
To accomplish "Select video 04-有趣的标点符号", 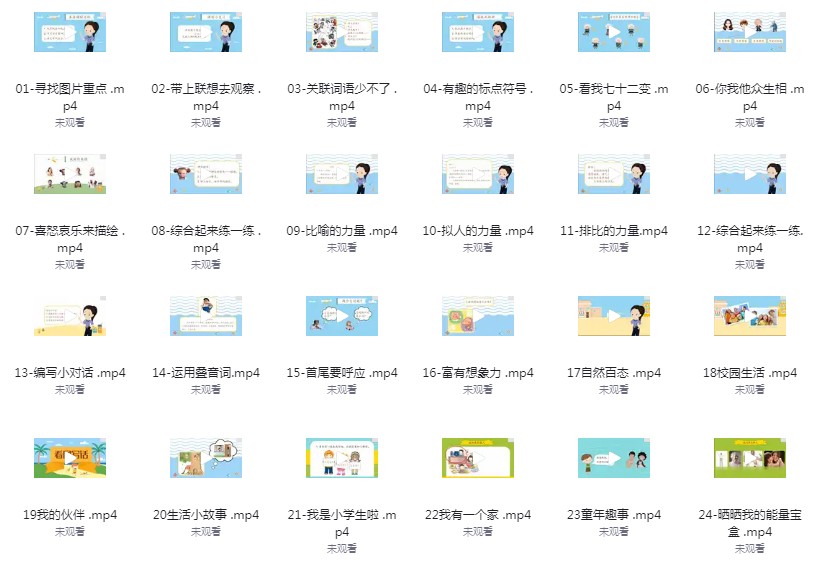I will coord(477,33).
